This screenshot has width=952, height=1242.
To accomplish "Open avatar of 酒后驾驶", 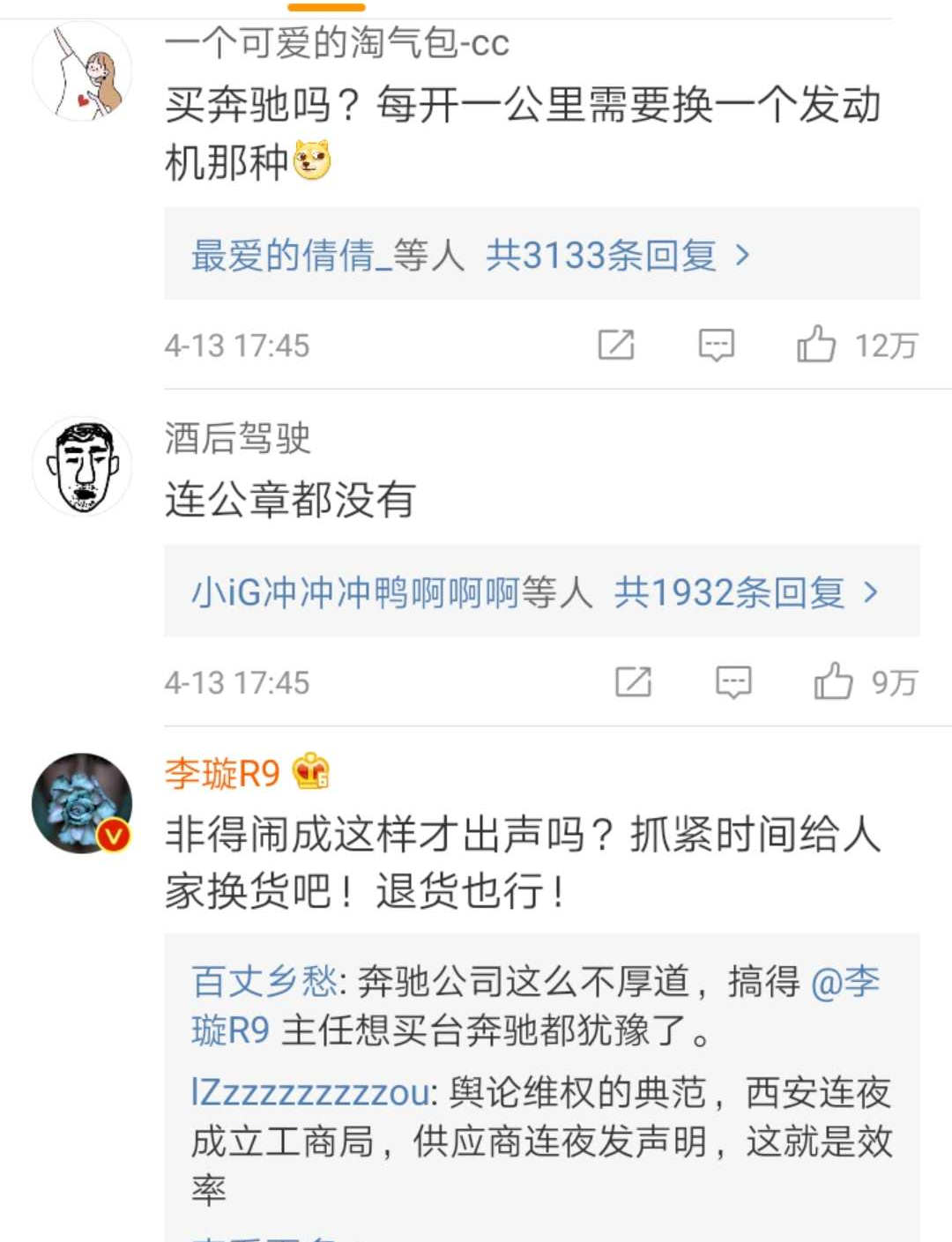I will coord(82,466).
